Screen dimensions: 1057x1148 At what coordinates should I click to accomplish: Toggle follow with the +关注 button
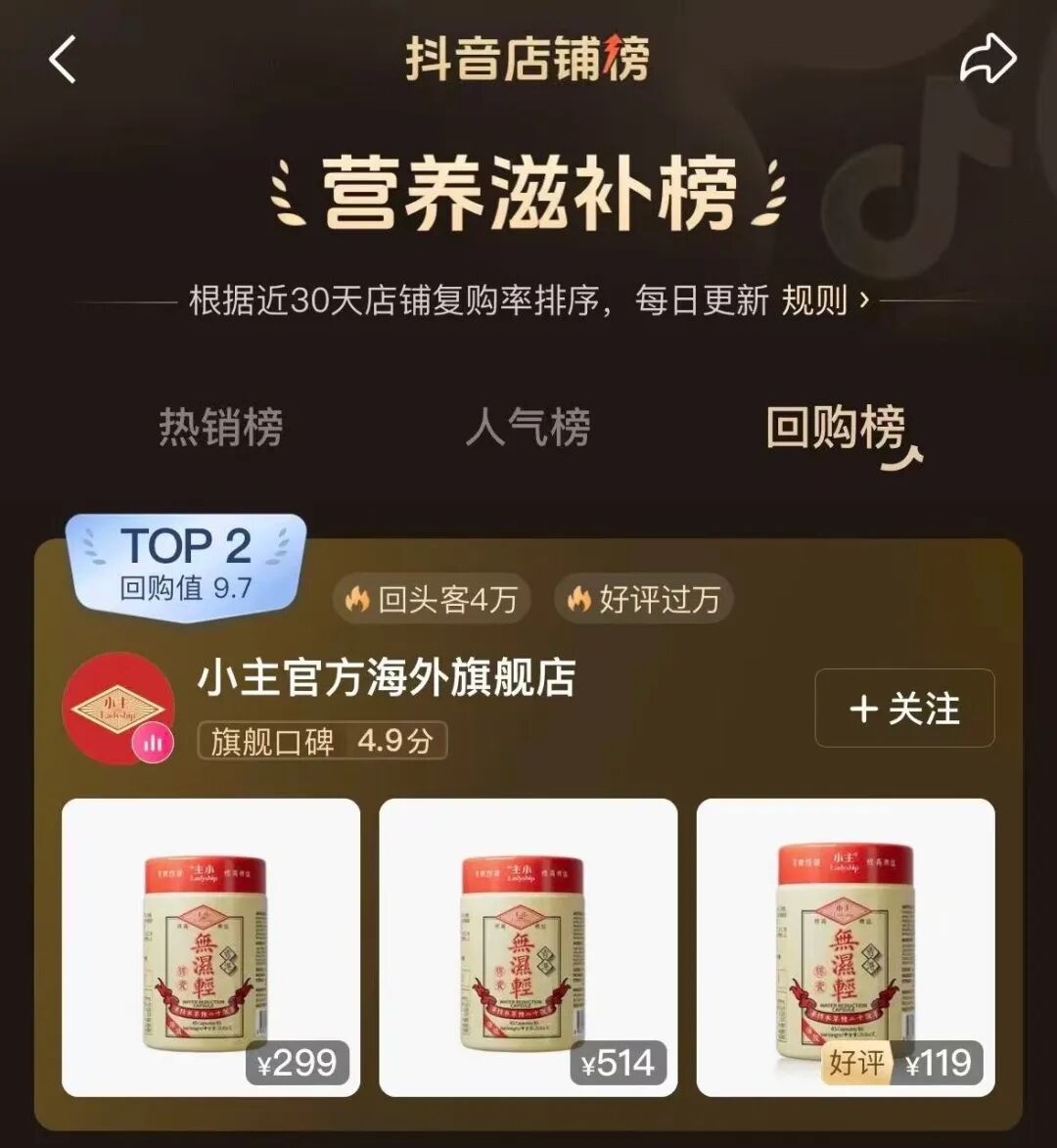point(903,710)
